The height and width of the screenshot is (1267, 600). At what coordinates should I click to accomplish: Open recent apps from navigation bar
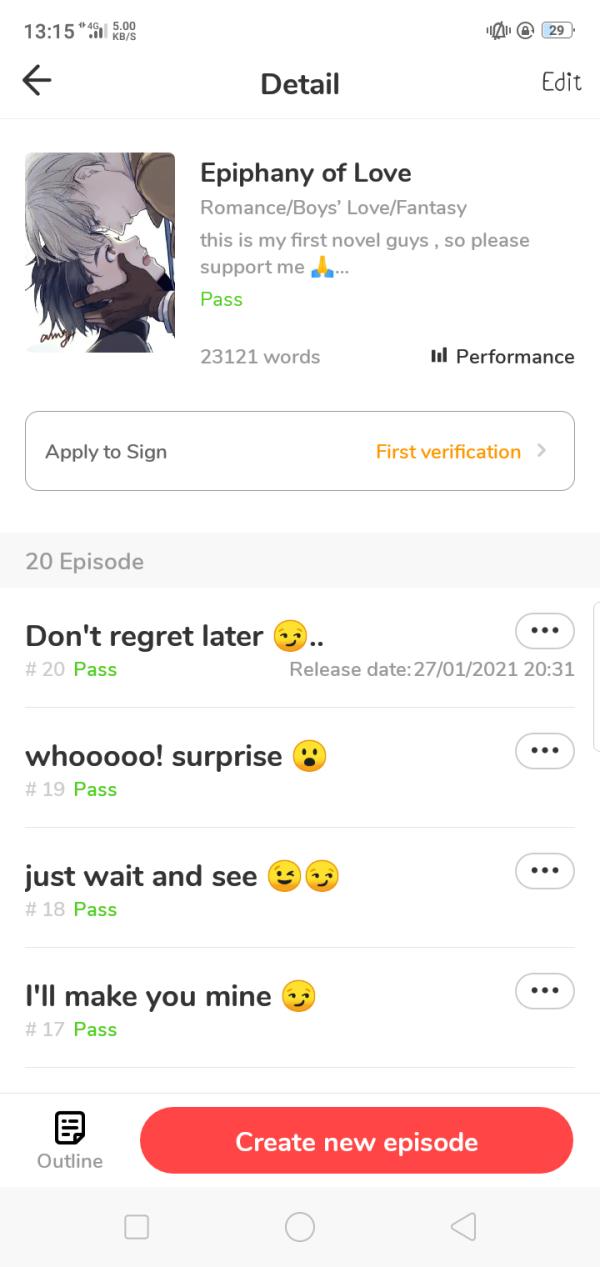click(137, 1227)
